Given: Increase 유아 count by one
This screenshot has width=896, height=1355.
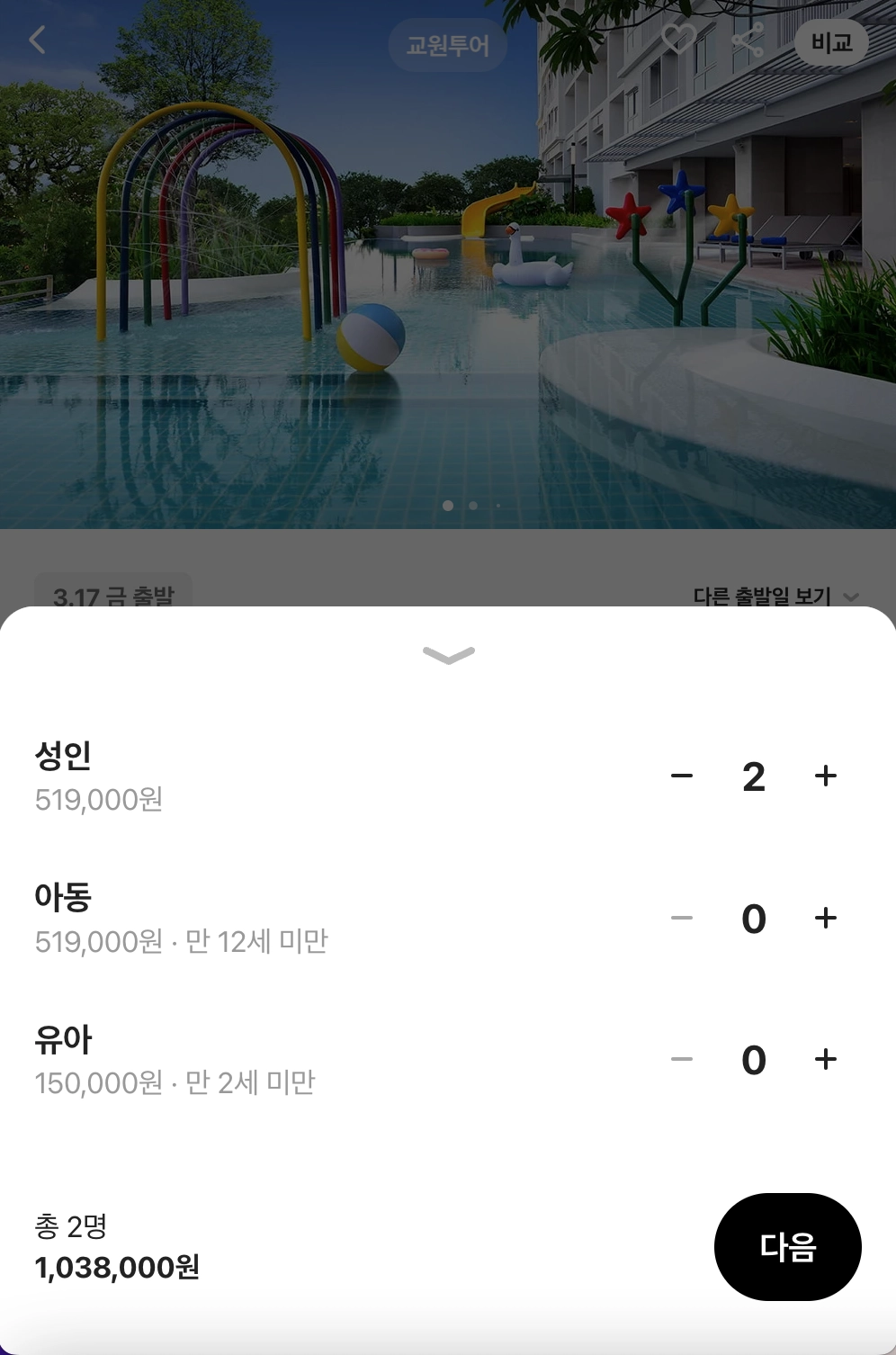Looking at the screenshot, I should tap(825, 1059).
